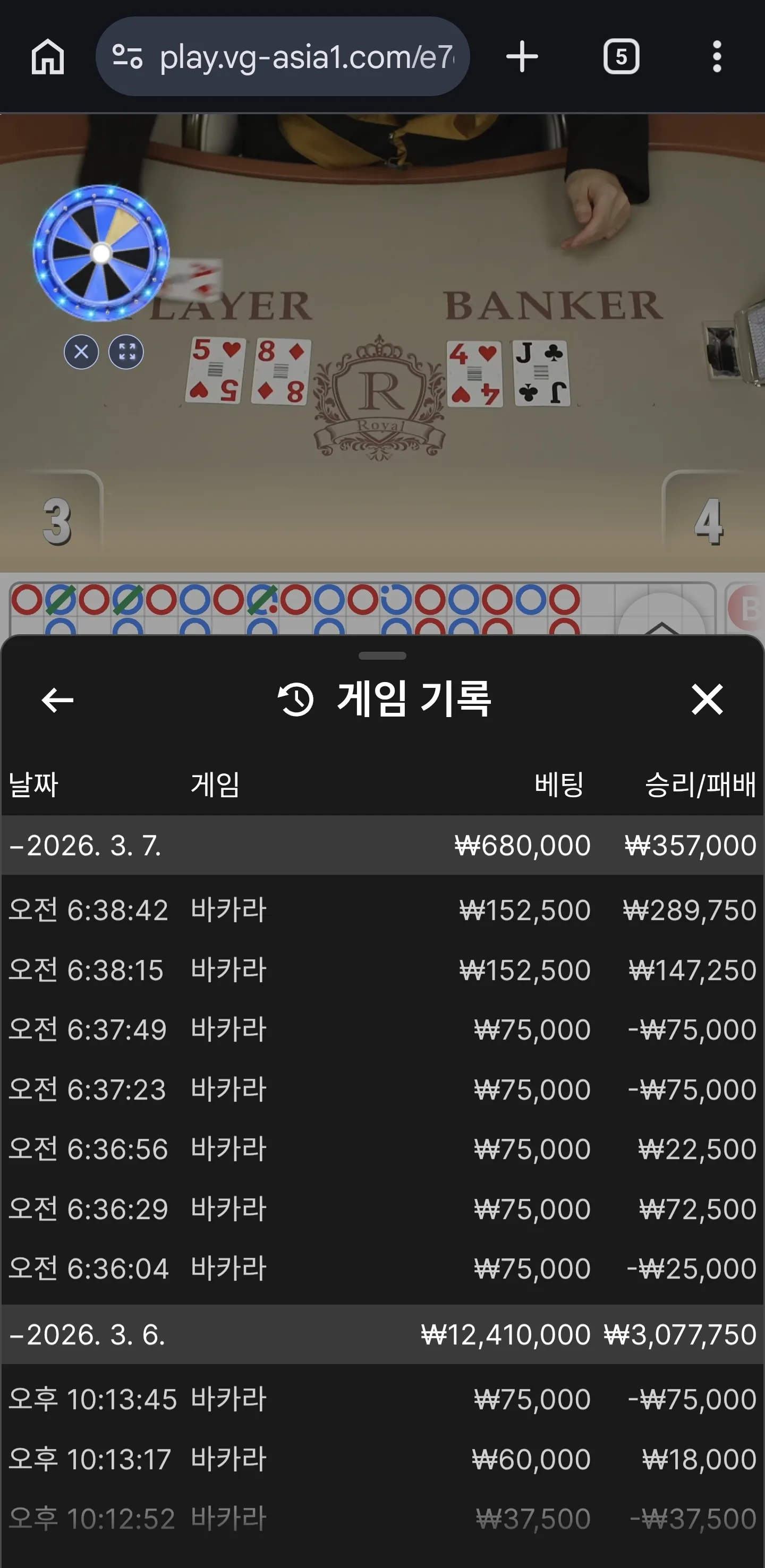
Task: Collapse the 2026. 3. 6. date group
Action: 382,1335
